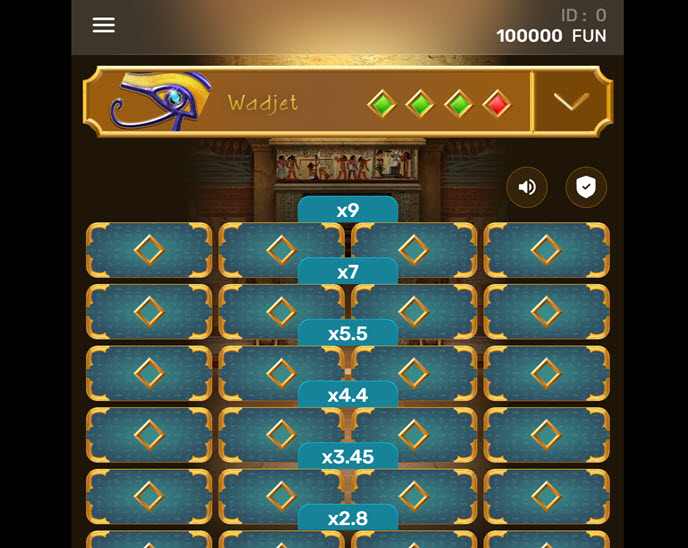Pick the last tile in x4.4 row
Screen dimensions: 688x548
(546, 434)
